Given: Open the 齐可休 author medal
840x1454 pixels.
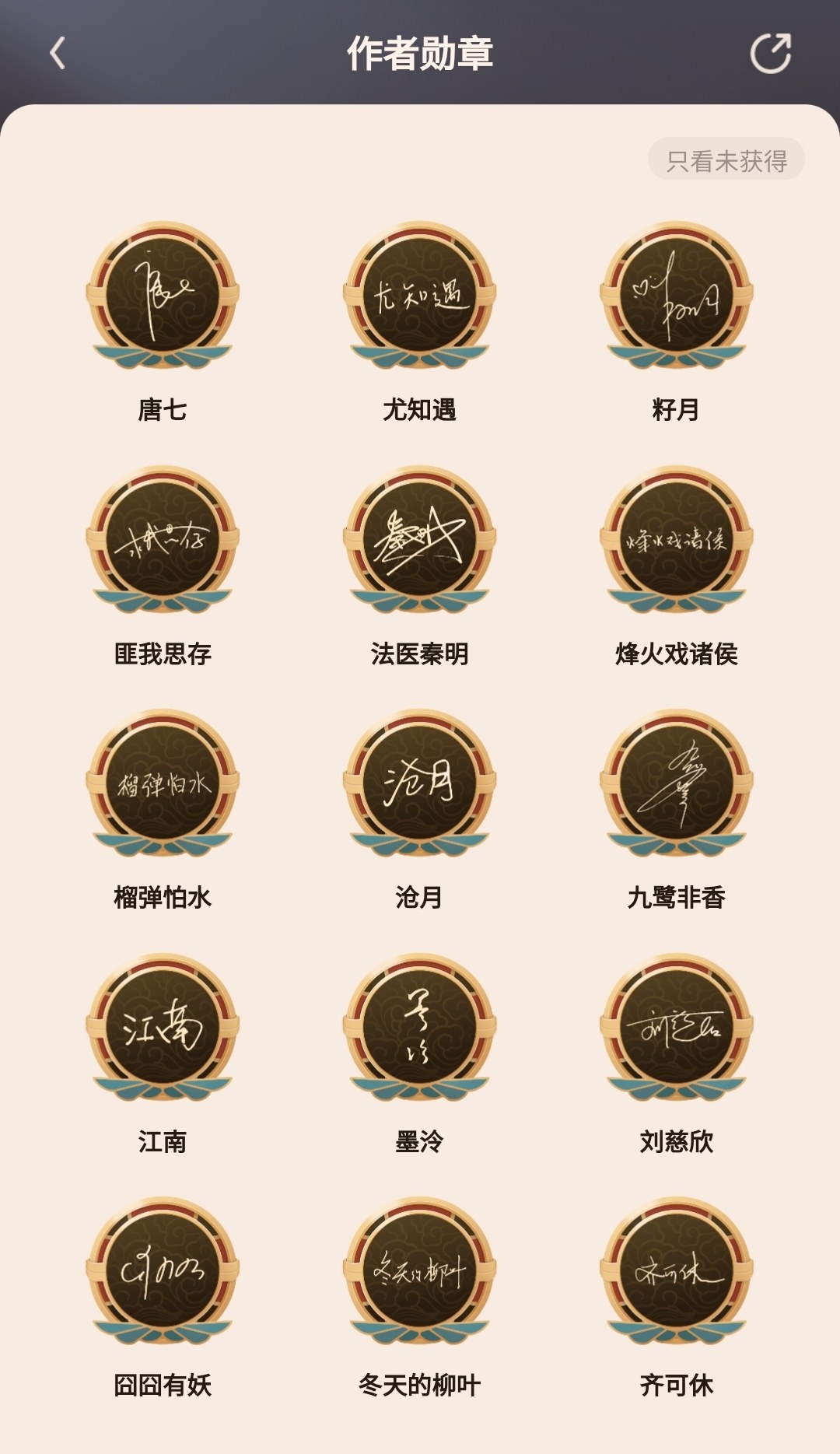Looking at the screenshot, I should 677,1271.
